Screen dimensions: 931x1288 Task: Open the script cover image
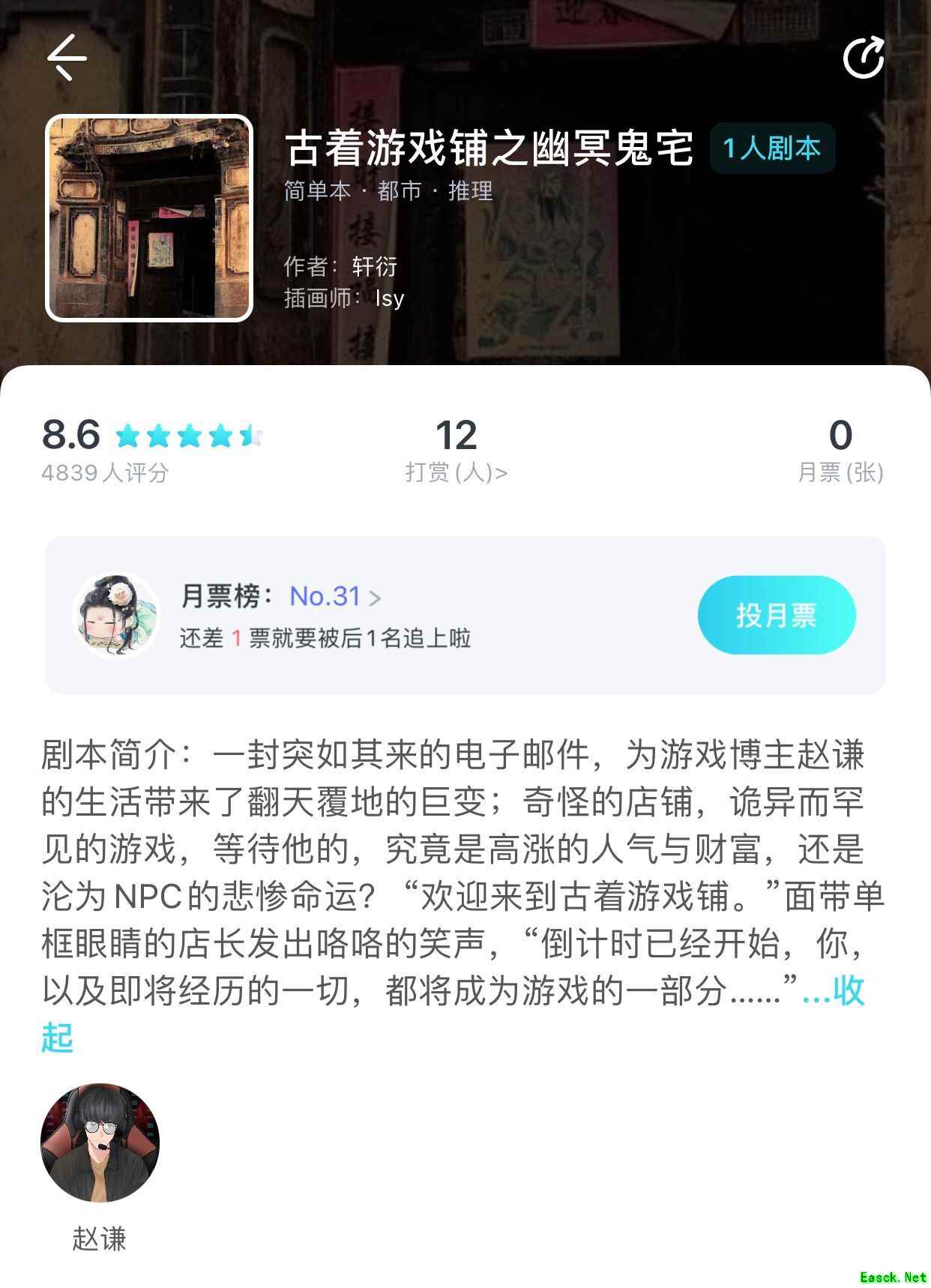click(149, 218)
